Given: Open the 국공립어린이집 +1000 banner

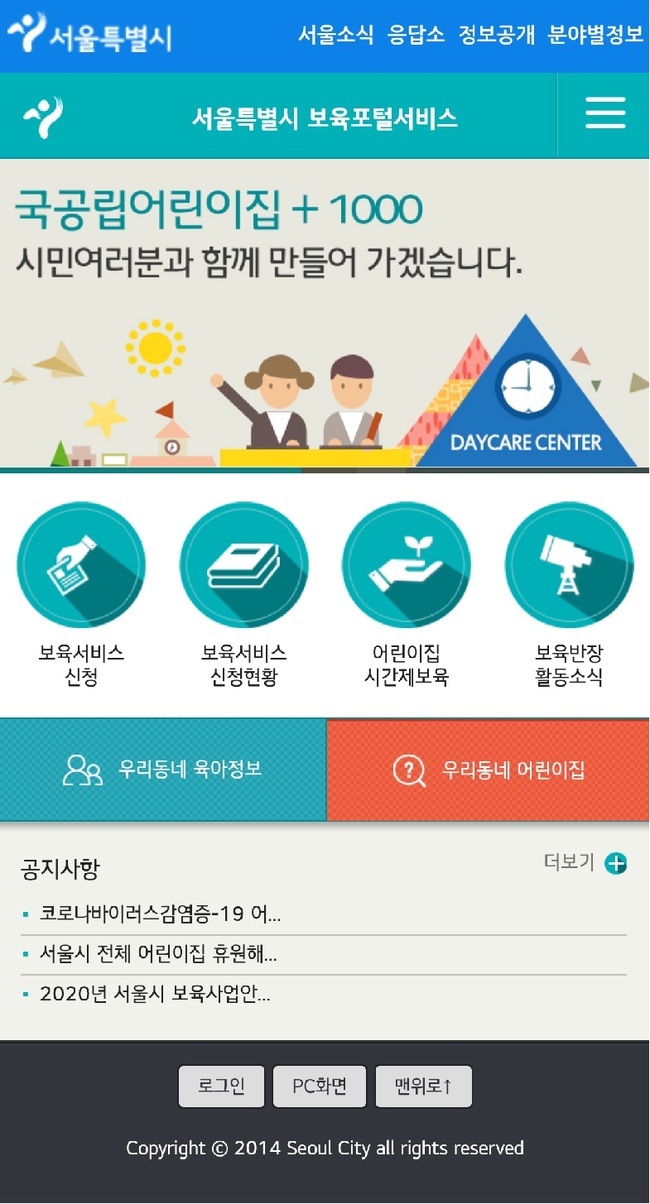Looking at the screenshot, I should click(324, 315).
